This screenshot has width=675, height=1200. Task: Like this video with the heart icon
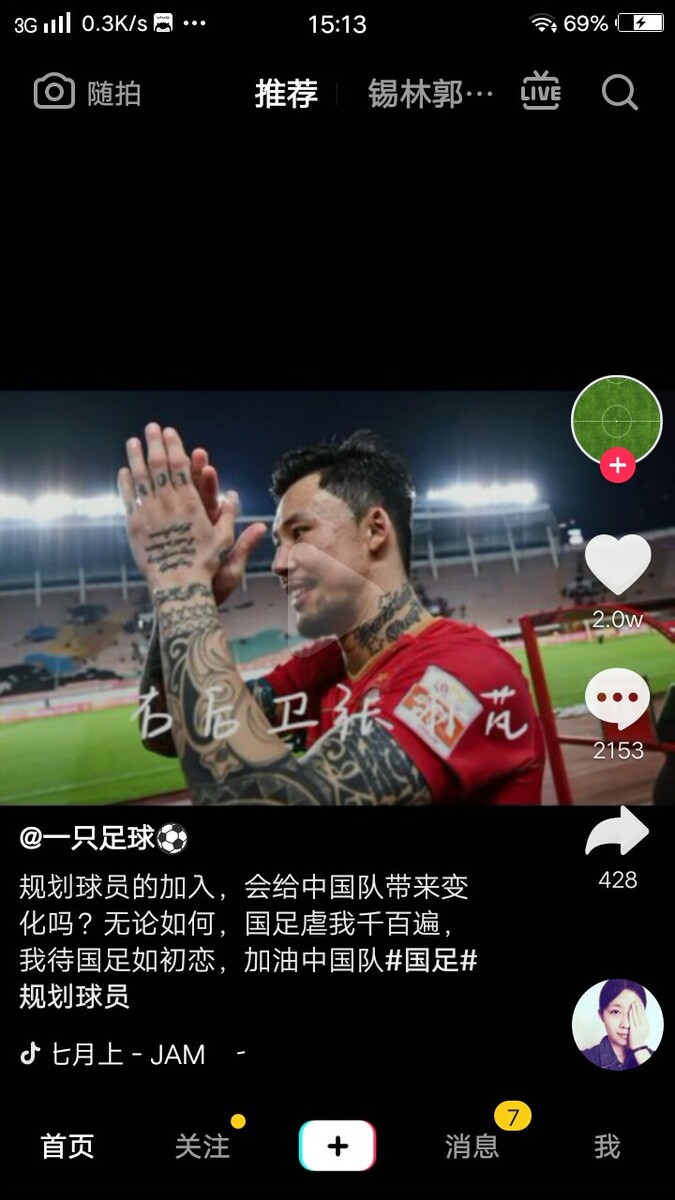617,565
